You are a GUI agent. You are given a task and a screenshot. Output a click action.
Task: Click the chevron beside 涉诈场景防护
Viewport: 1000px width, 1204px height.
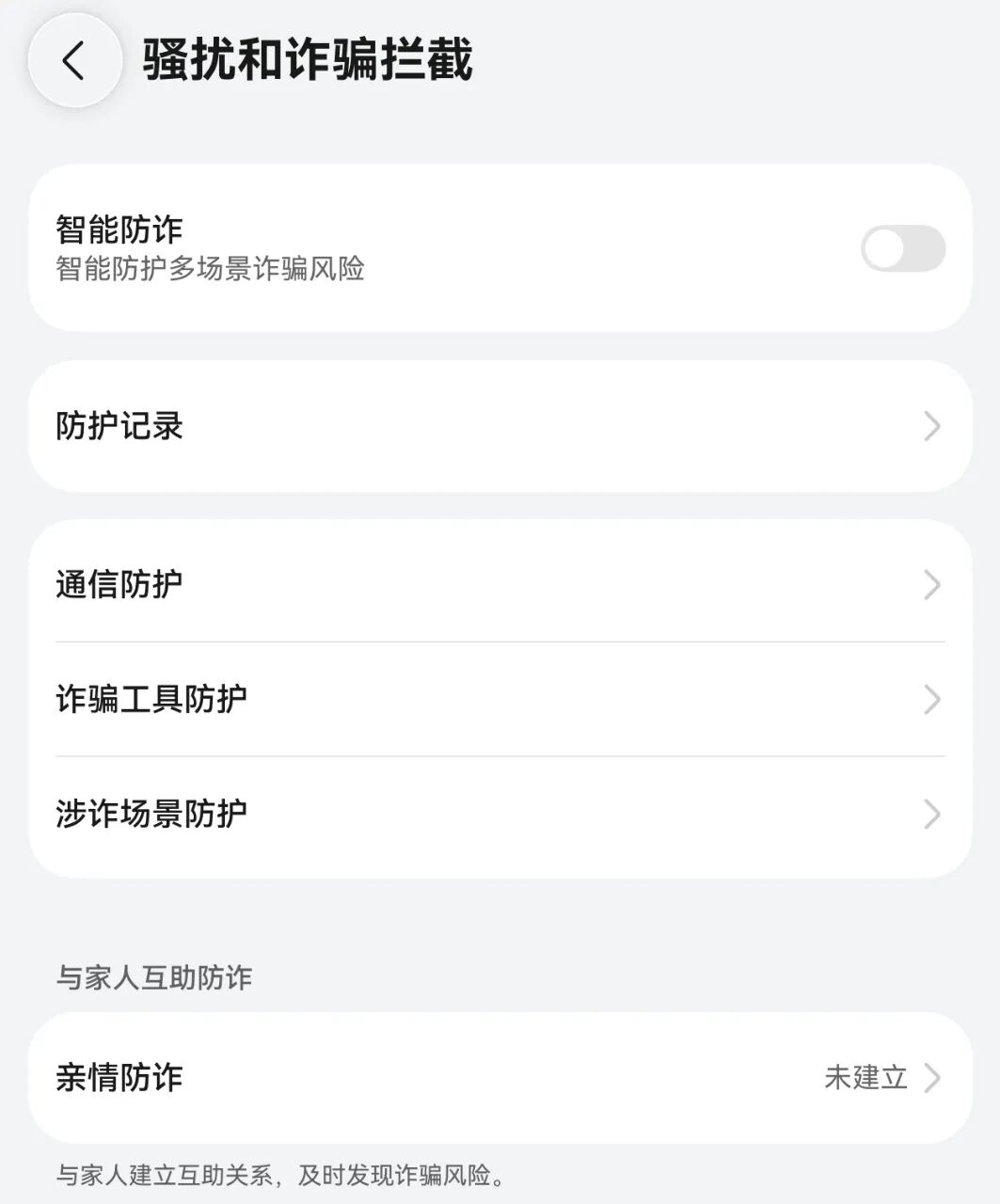pyautogui.click(x=932, y=814)
